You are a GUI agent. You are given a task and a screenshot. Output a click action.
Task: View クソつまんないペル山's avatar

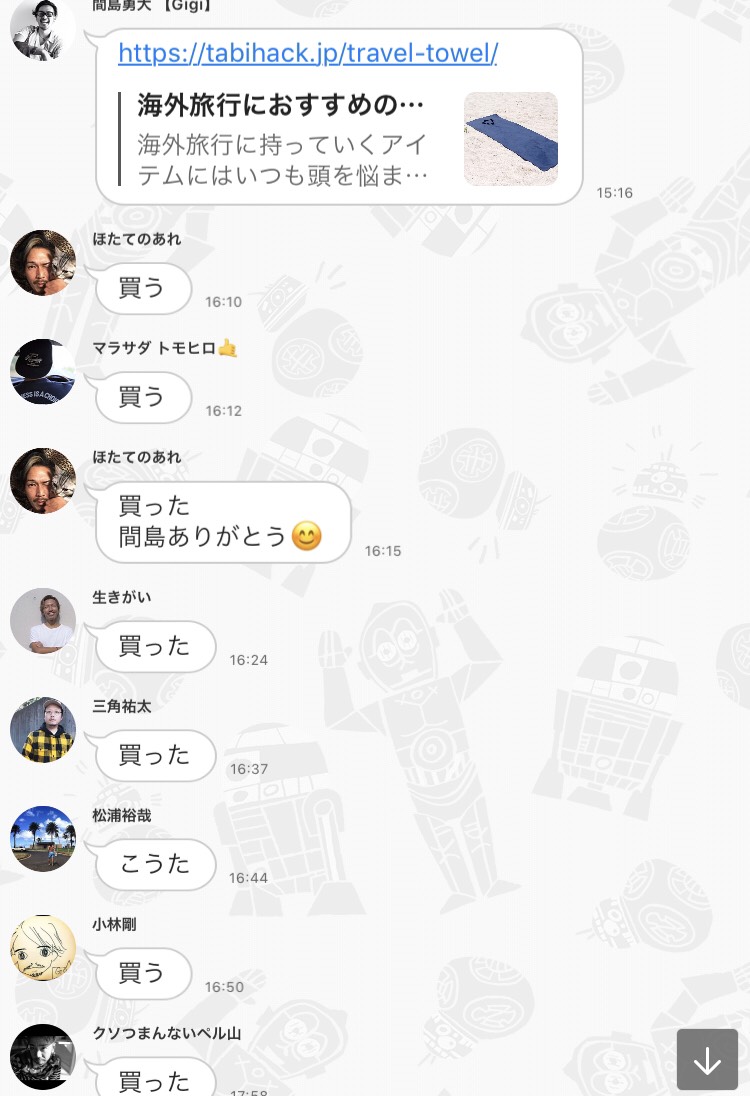click(x=42, y=1057)
